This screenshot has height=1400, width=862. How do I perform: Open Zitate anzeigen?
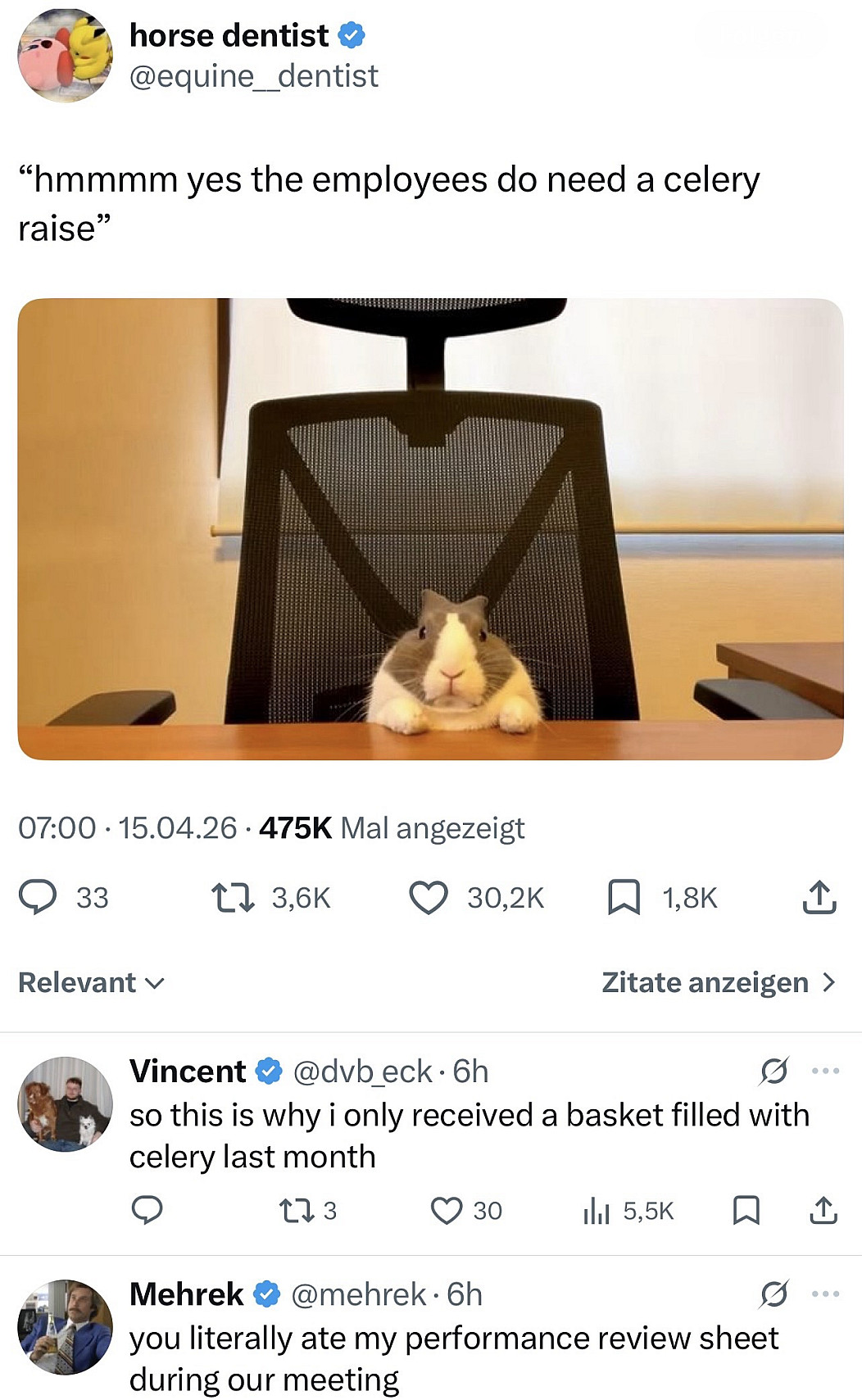[719, 982]
